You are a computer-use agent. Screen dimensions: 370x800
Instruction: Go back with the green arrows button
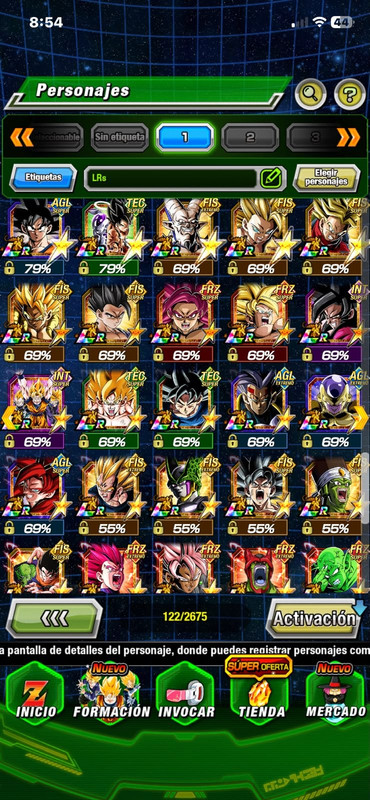pos(54,618)
